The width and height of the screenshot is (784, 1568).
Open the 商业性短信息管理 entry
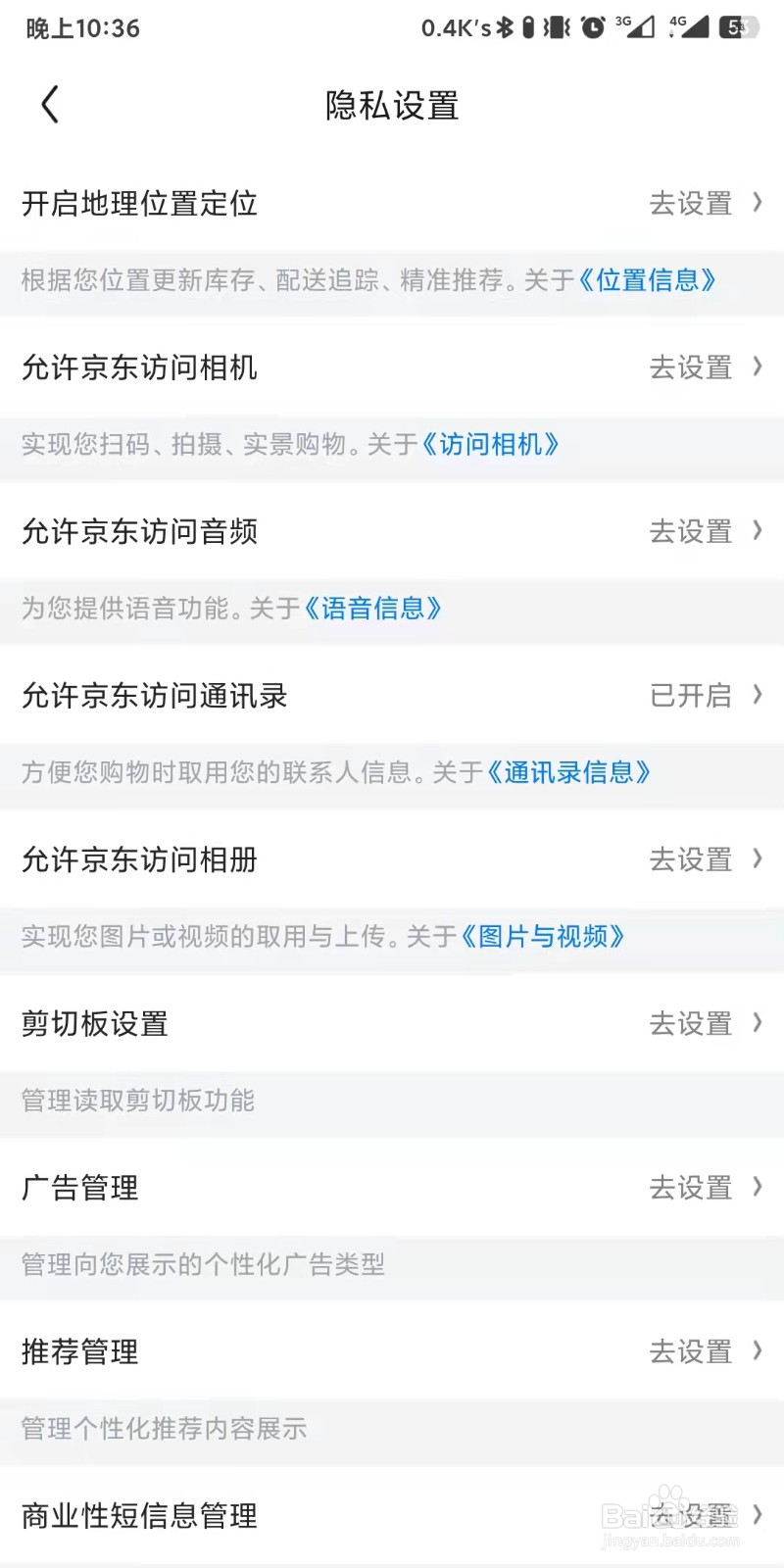pyautogui.click(x=689, y=1515)
